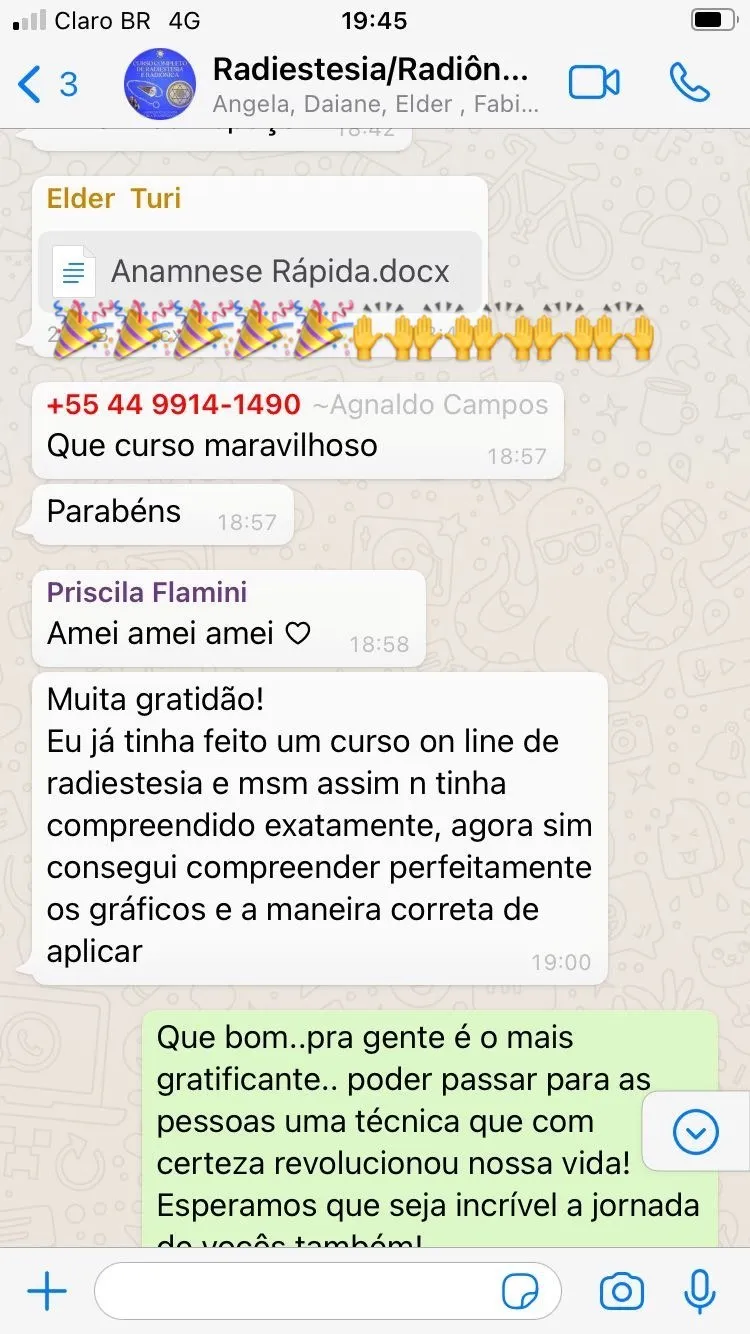
Task: Jump to latest messages with the down chevron
Action: click(x=696, y=1131)
